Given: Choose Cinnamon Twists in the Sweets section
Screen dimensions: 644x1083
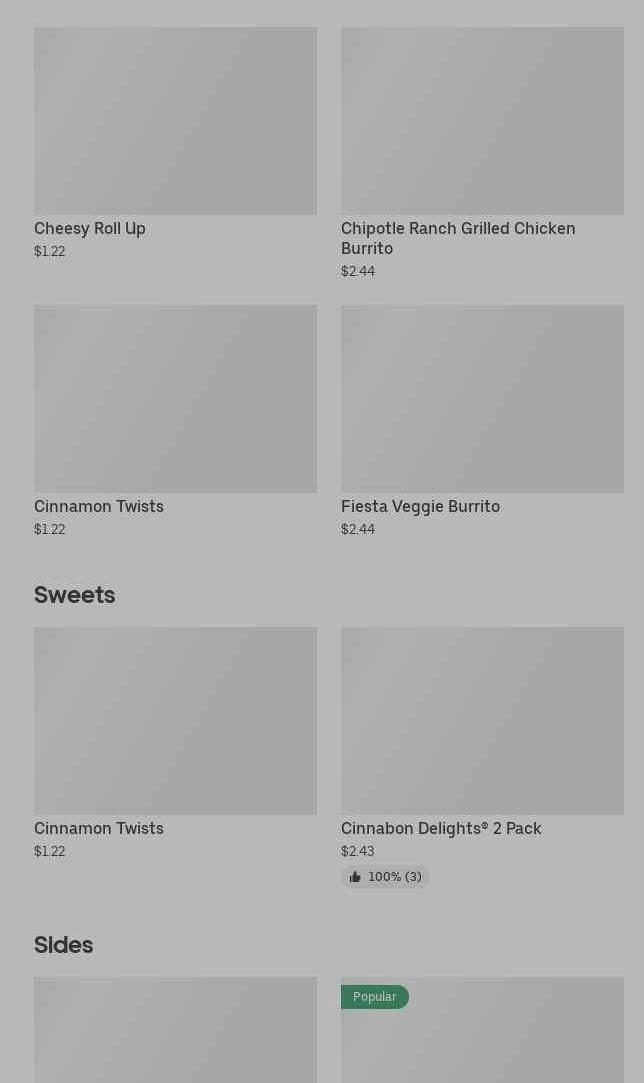Looking at the screenshot, I should point(176,743).
